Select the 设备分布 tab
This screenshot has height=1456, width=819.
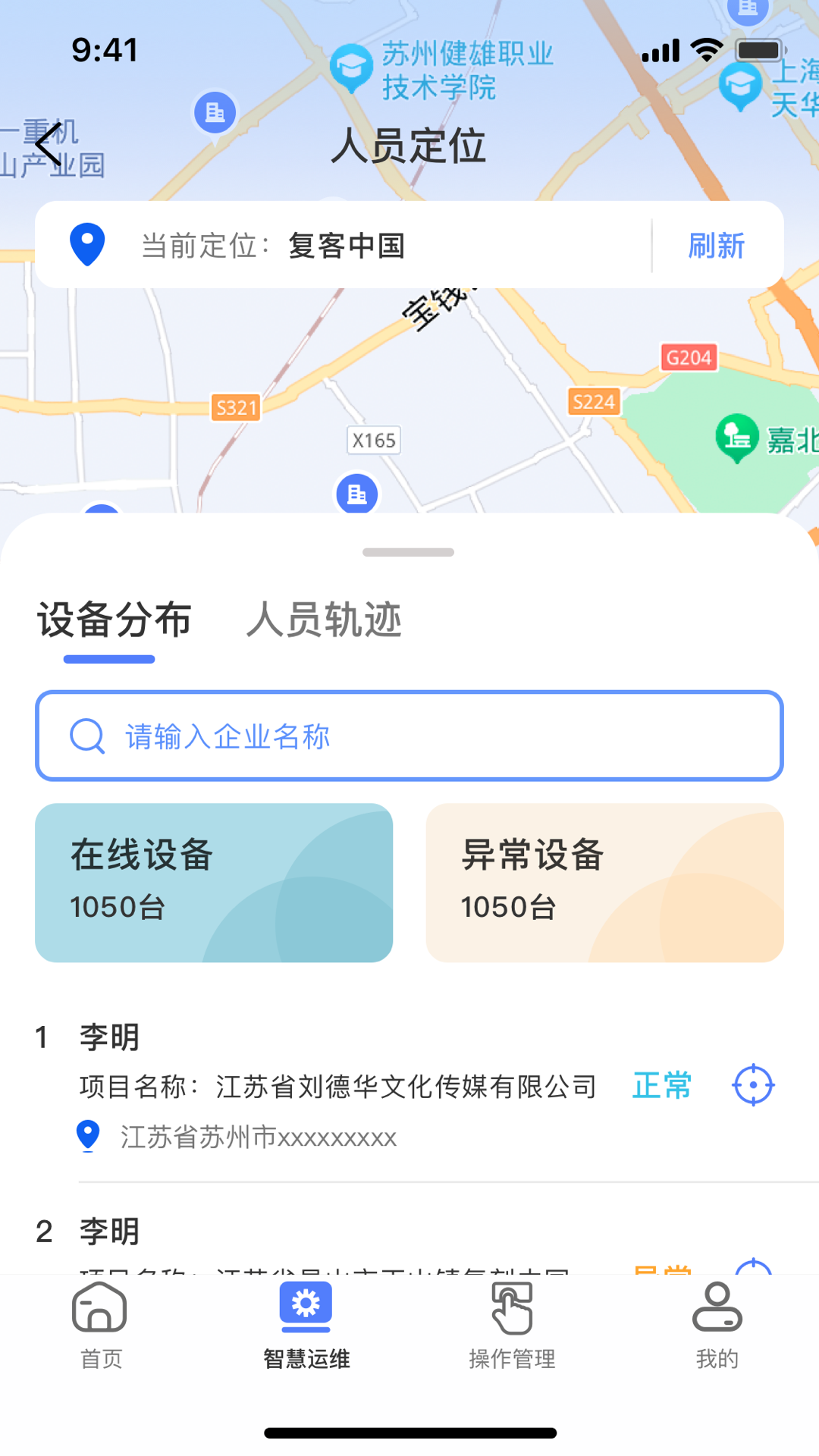[x=114, y=620]
